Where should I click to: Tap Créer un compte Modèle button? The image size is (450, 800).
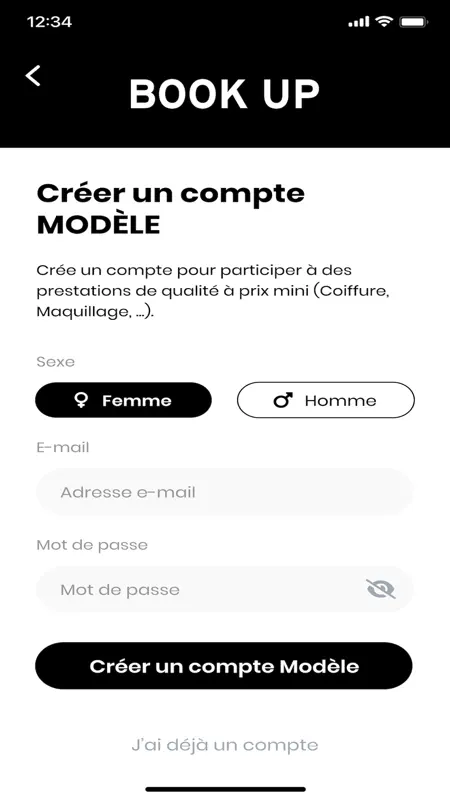(x=224, y=666)
